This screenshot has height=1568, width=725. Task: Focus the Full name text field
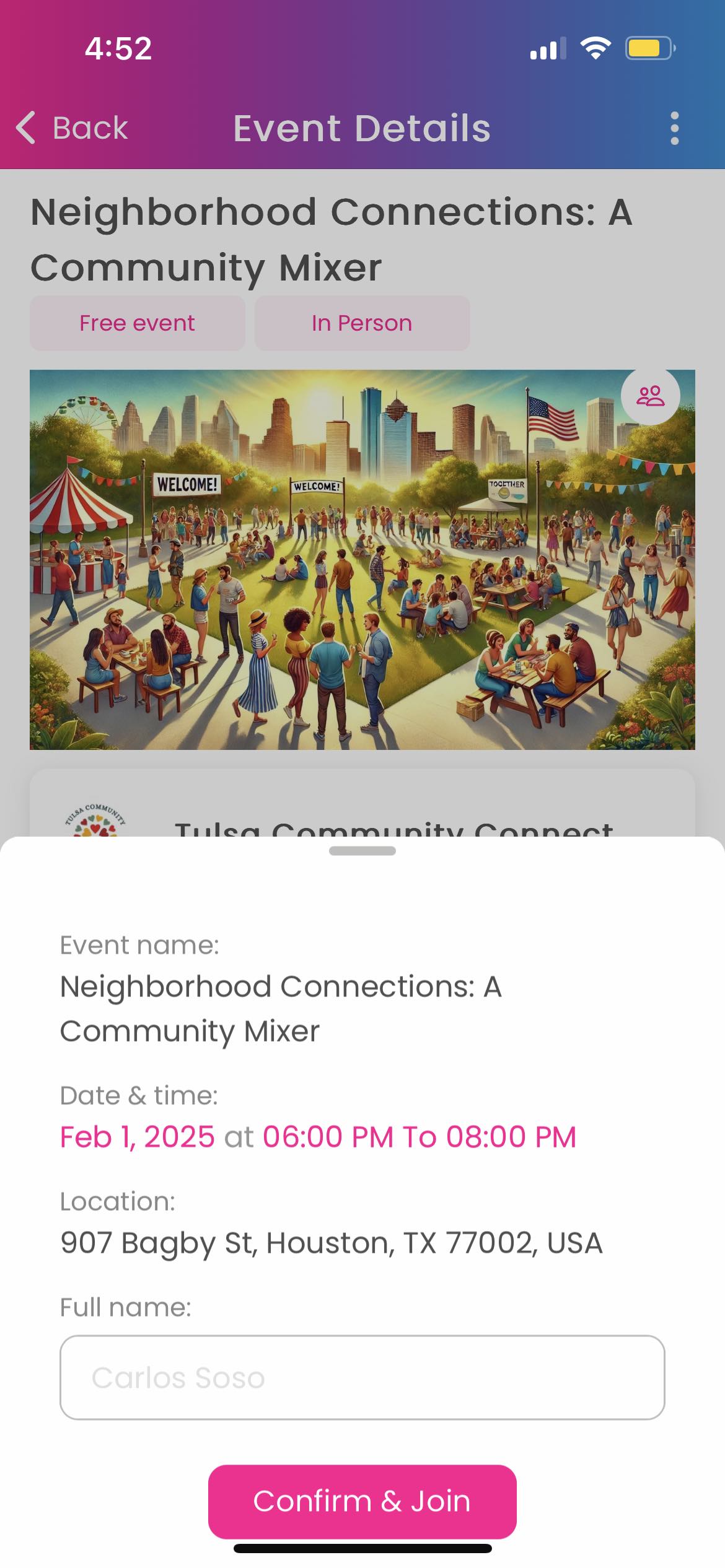tap(362, 1377)
